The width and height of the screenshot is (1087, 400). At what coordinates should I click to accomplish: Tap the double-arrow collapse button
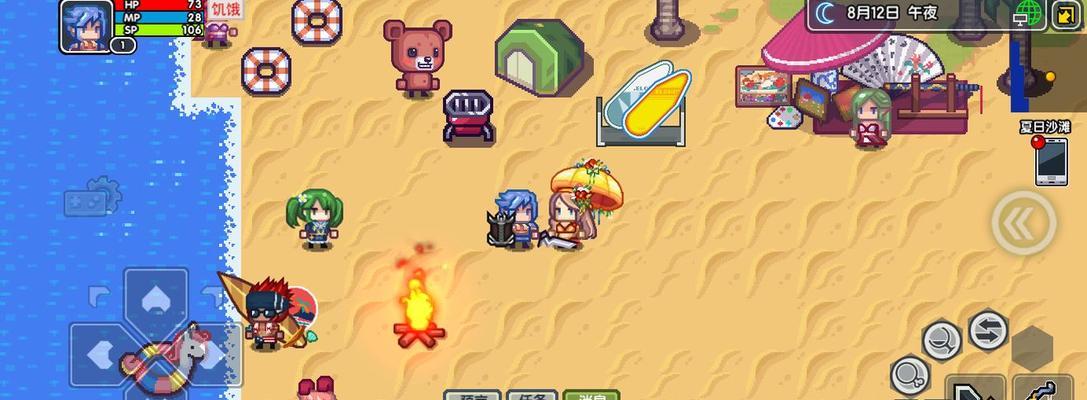tap(1023, 224)
